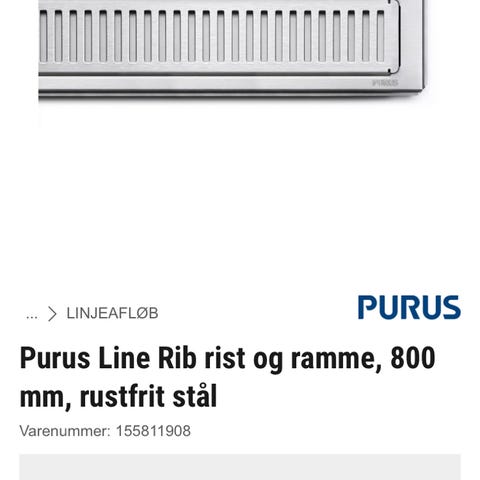Open the Purus drain product image

[x=232, y=50]
